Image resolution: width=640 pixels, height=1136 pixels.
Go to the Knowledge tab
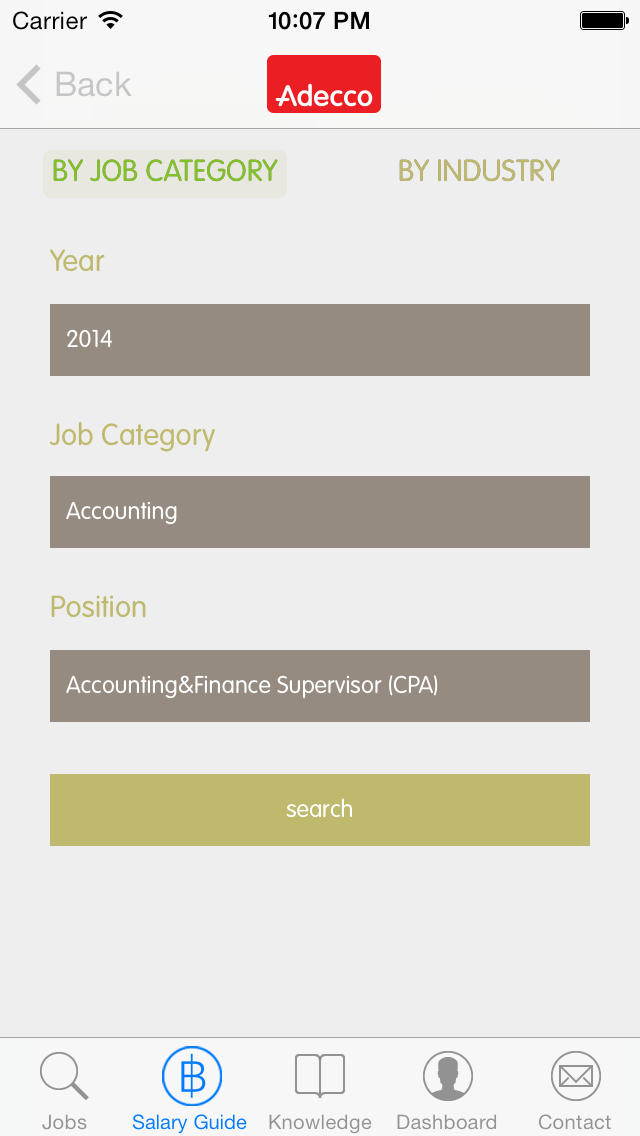click(x=320, y=1089)
